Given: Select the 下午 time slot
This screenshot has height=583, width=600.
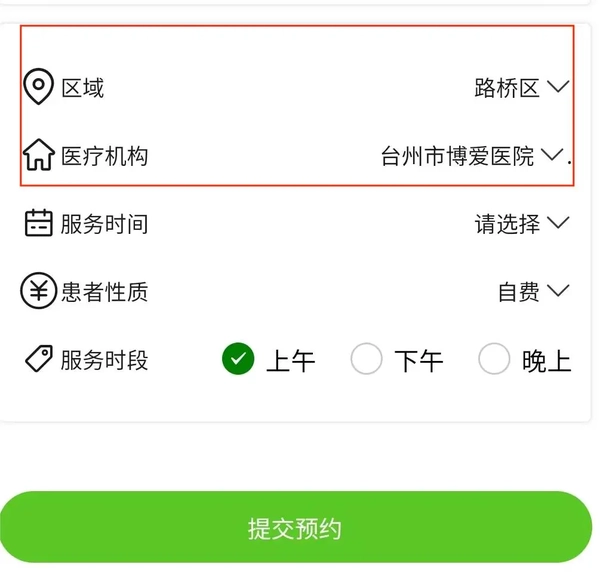Looking at the screenshot, I should (x=367, y=359).
